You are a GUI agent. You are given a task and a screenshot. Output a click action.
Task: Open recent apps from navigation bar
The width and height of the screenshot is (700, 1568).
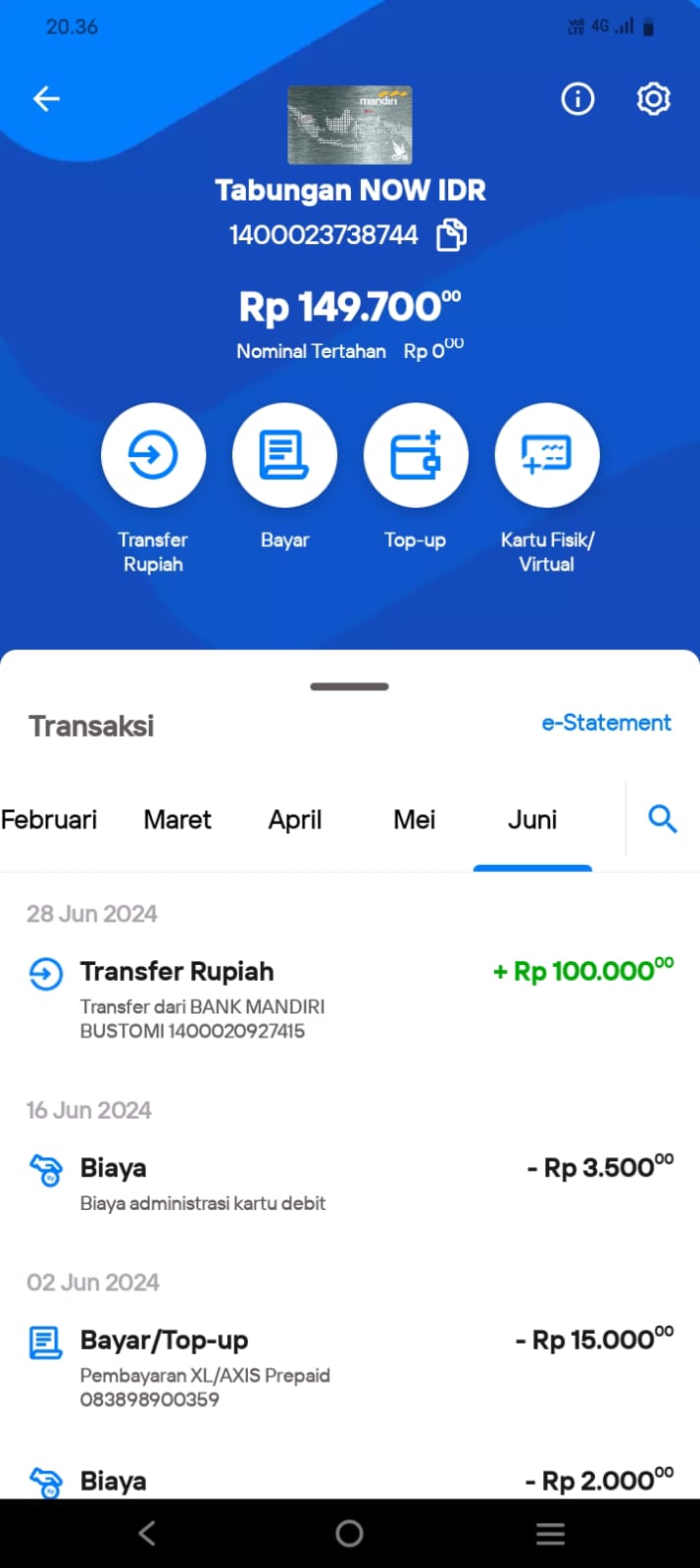(550, 1533)
